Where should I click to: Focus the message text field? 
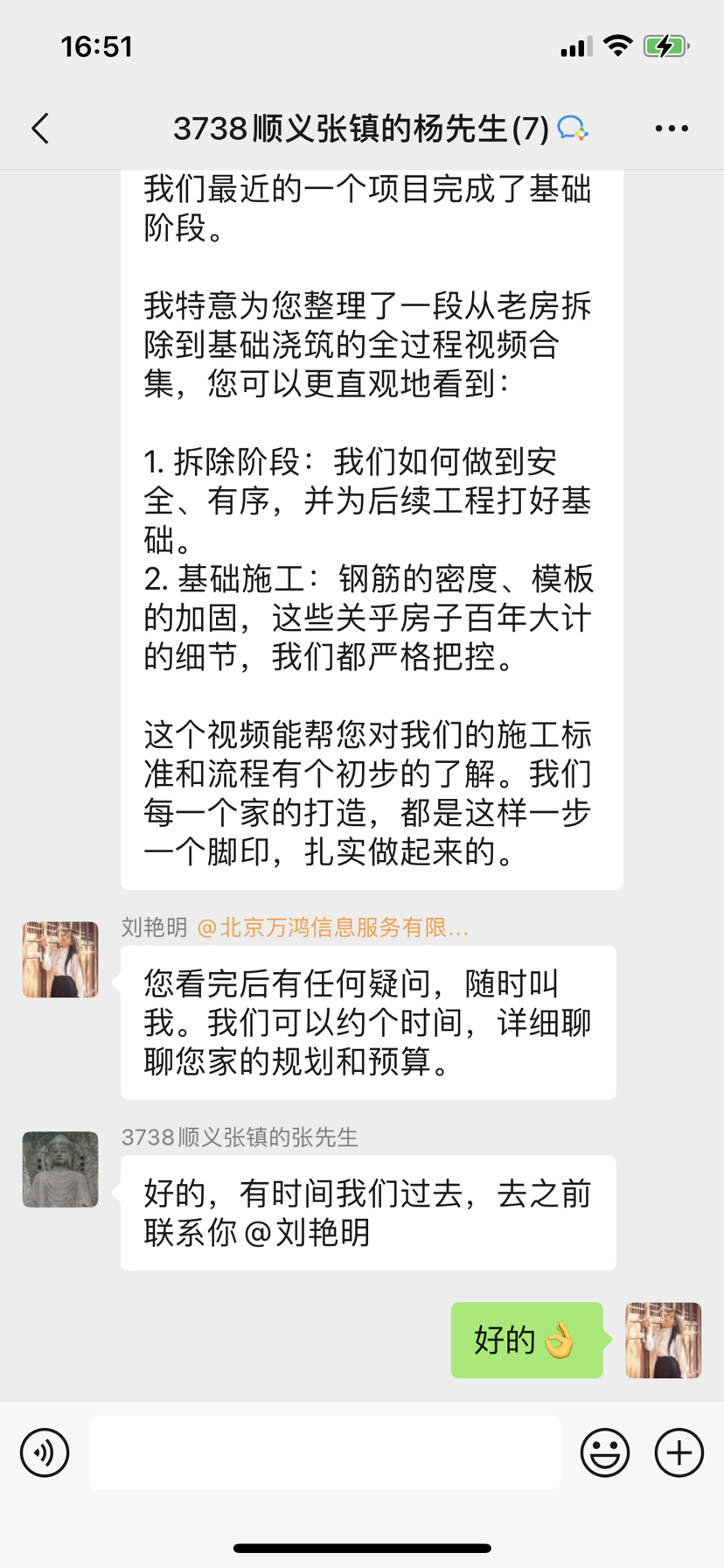[x=324, y=1452]
